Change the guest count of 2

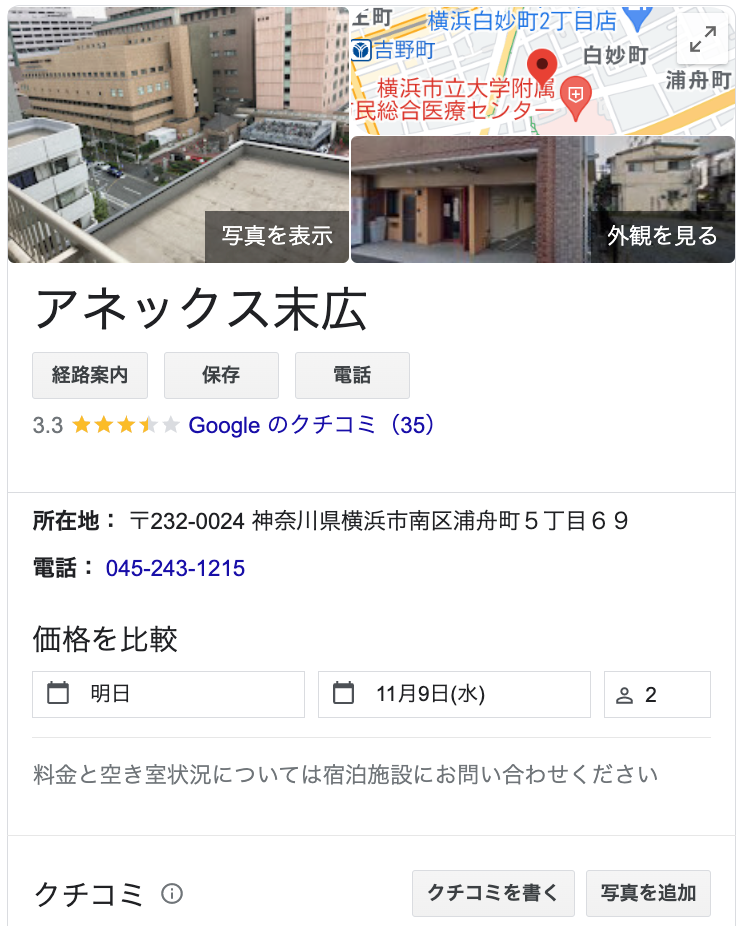click(x=657, y=694)
